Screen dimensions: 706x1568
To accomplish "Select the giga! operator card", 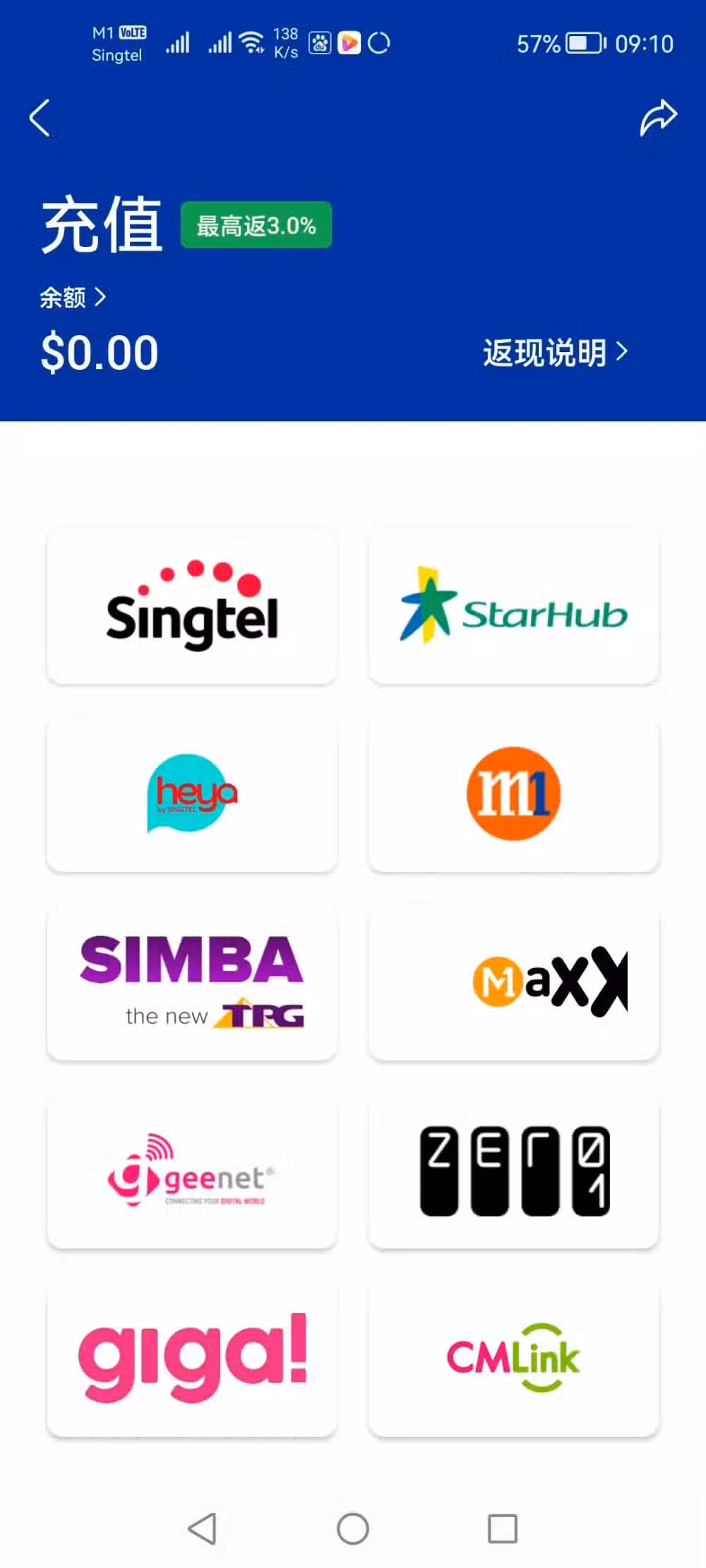I will 192,1359.
